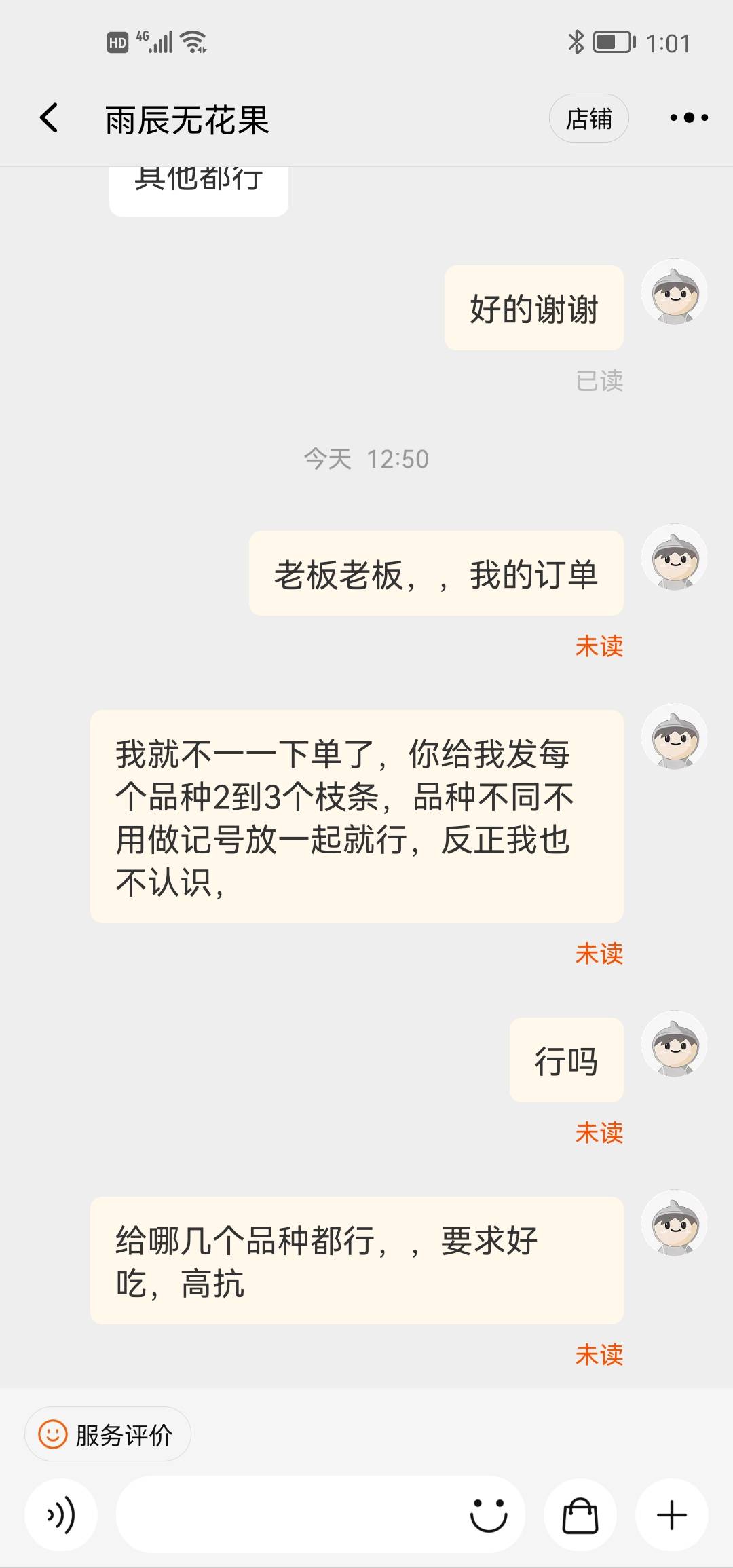The width and height of the screenshot is (733, 1568).
Task: Open the 店铺 shop page
Action: click(x=588, y=118)
